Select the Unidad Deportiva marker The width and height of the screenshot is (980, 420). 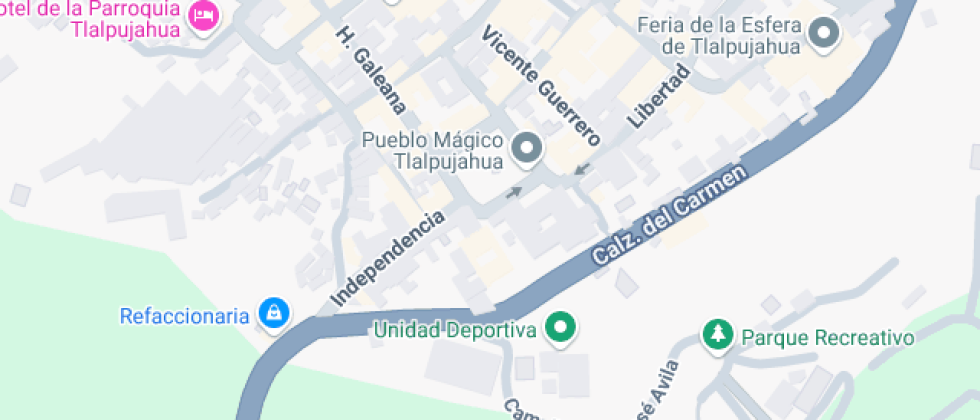pos(561,327)
